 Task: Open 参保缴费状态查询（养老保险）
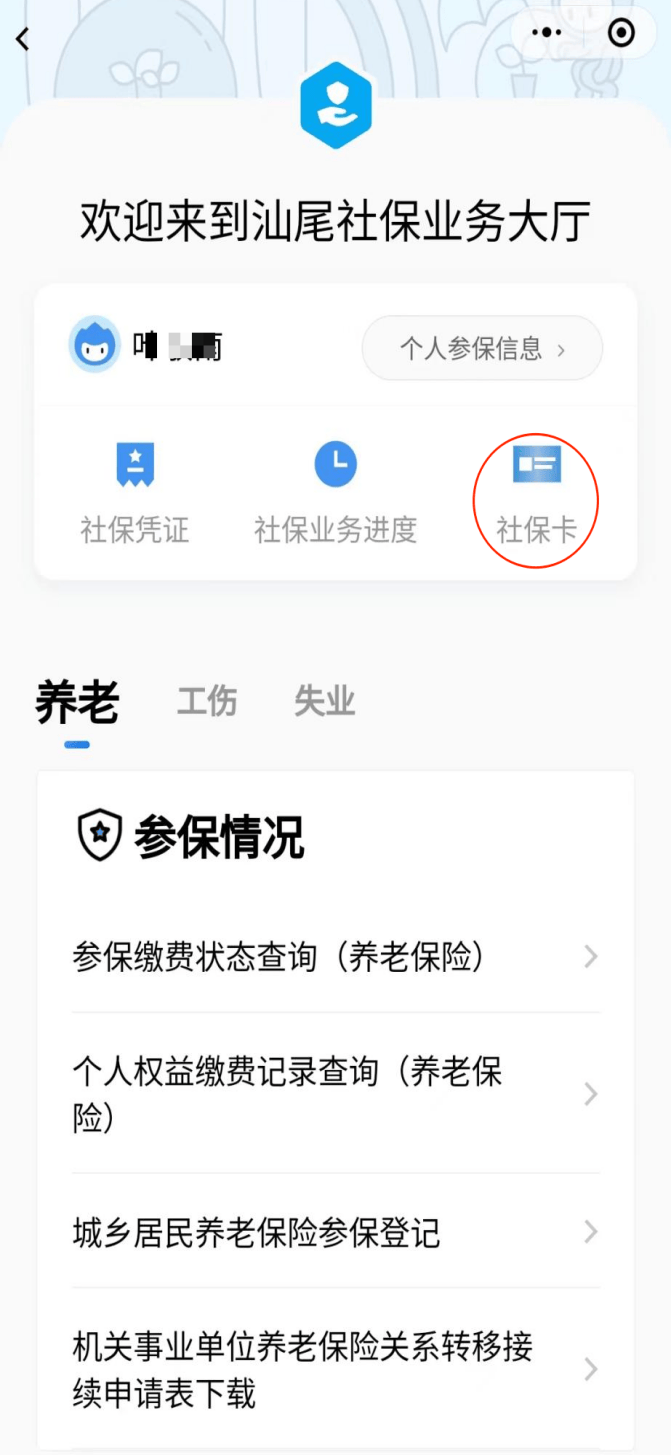click(x=336, y=957)
